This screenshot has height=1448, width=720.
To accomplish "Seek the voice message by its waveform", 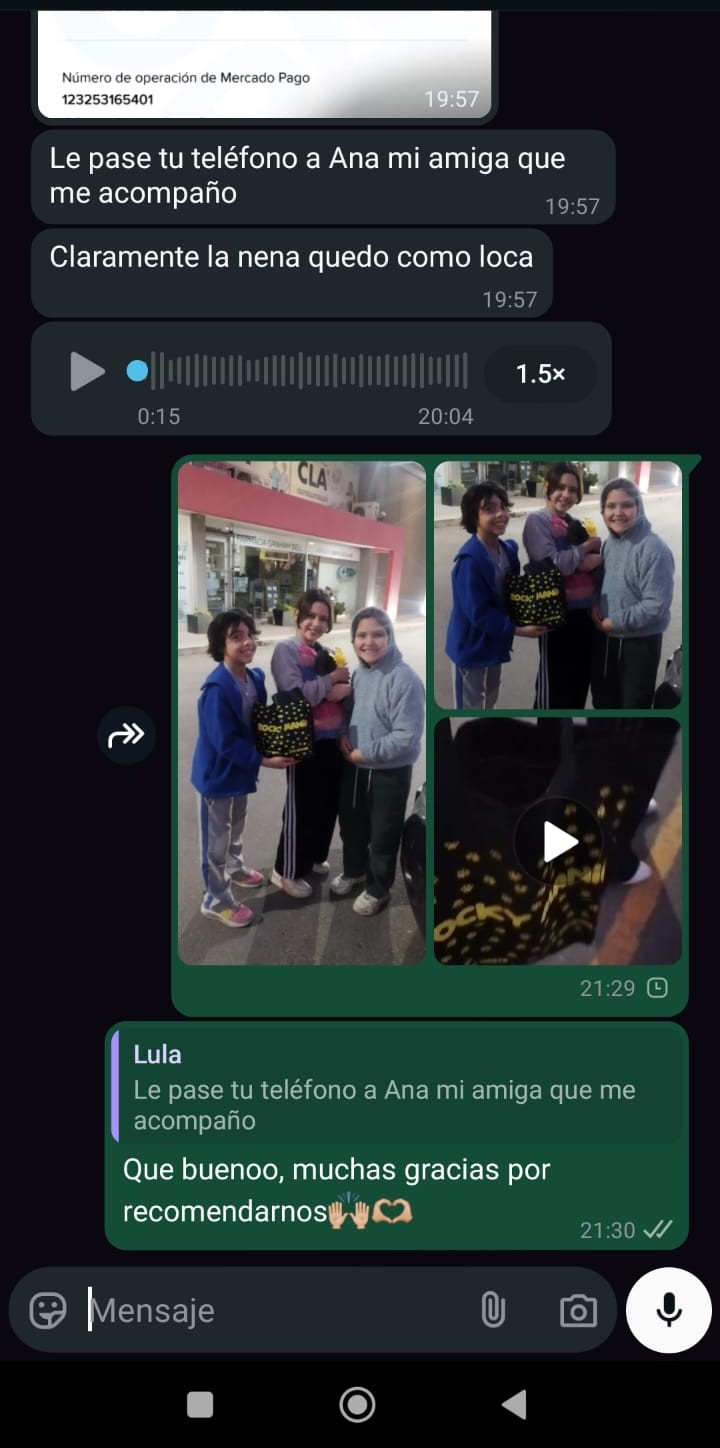I will pos(310,372).
